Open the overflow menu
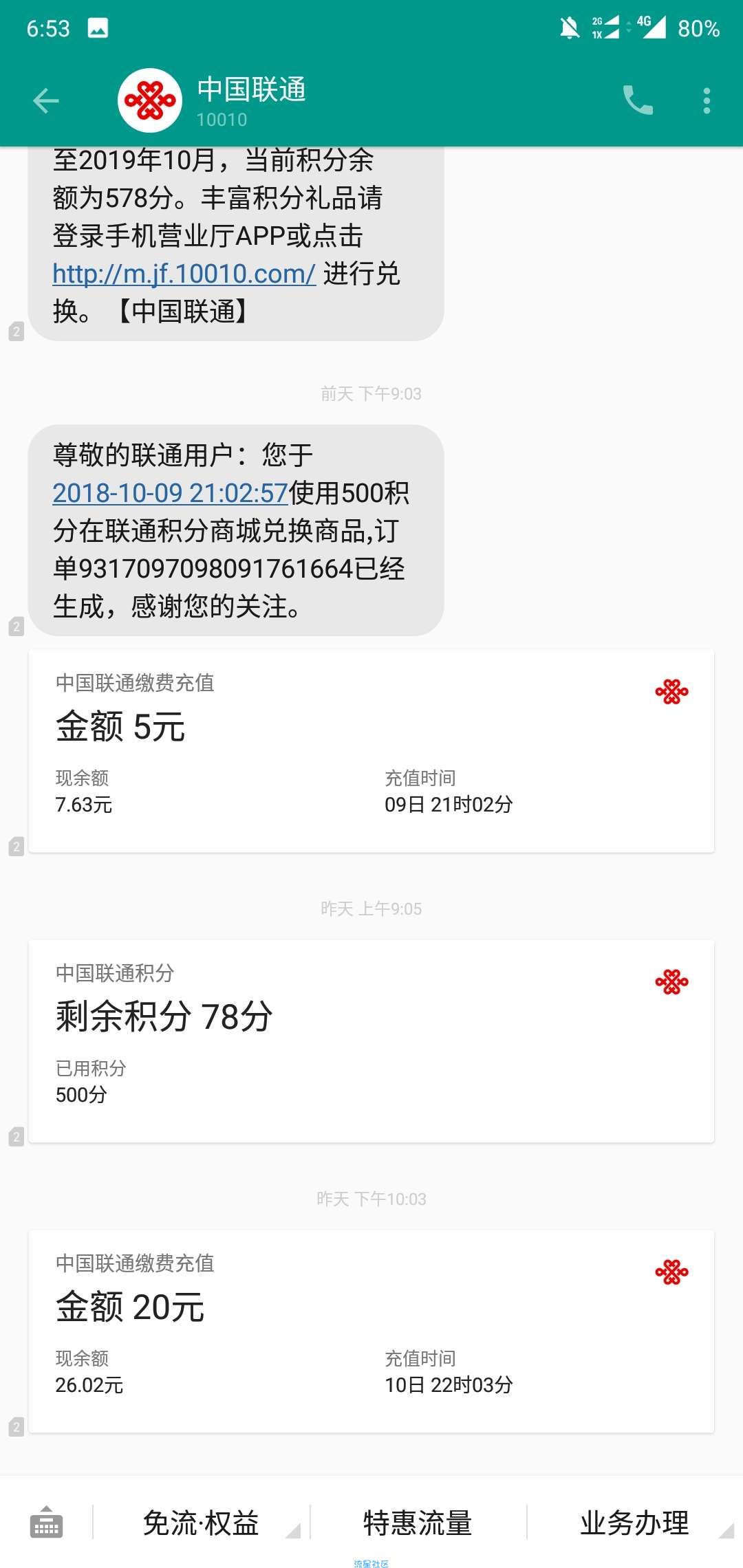This screenshot has width=743, height=1568. pos(707,101)
